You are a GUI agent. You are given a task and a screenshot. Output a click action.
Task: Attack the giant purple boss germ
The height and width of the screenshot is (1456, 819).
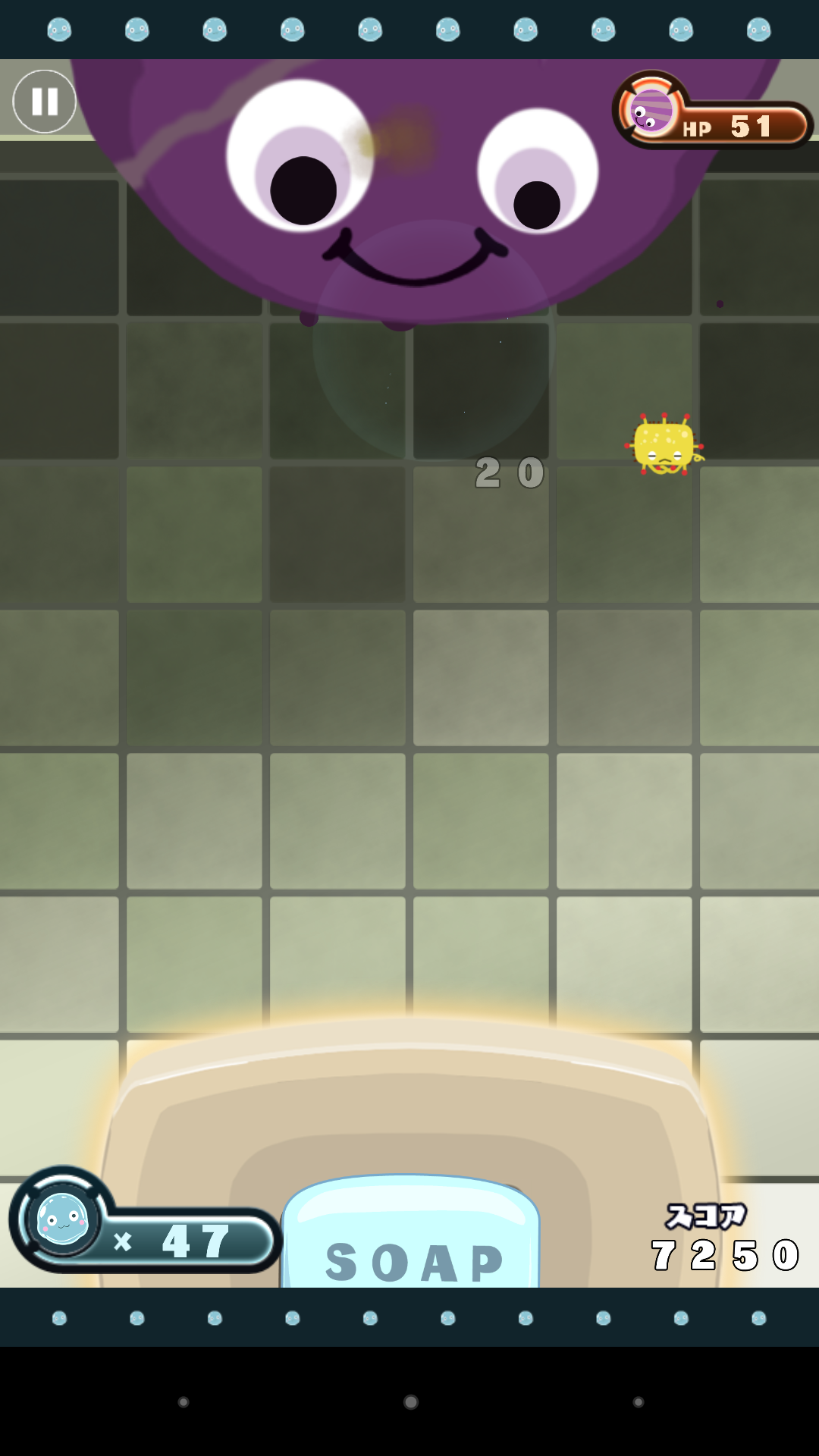[x=417, y=190]
